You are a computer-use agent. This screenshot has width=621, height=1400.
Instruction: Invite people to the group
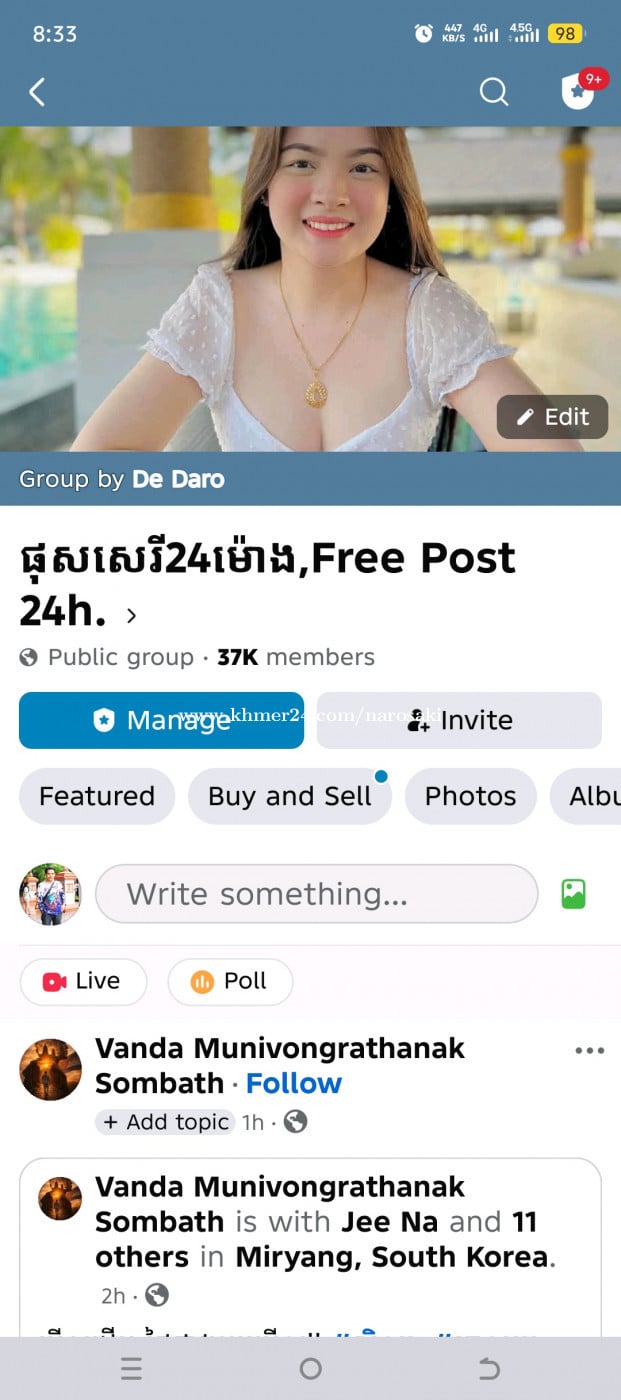click(x=459, y=720)
